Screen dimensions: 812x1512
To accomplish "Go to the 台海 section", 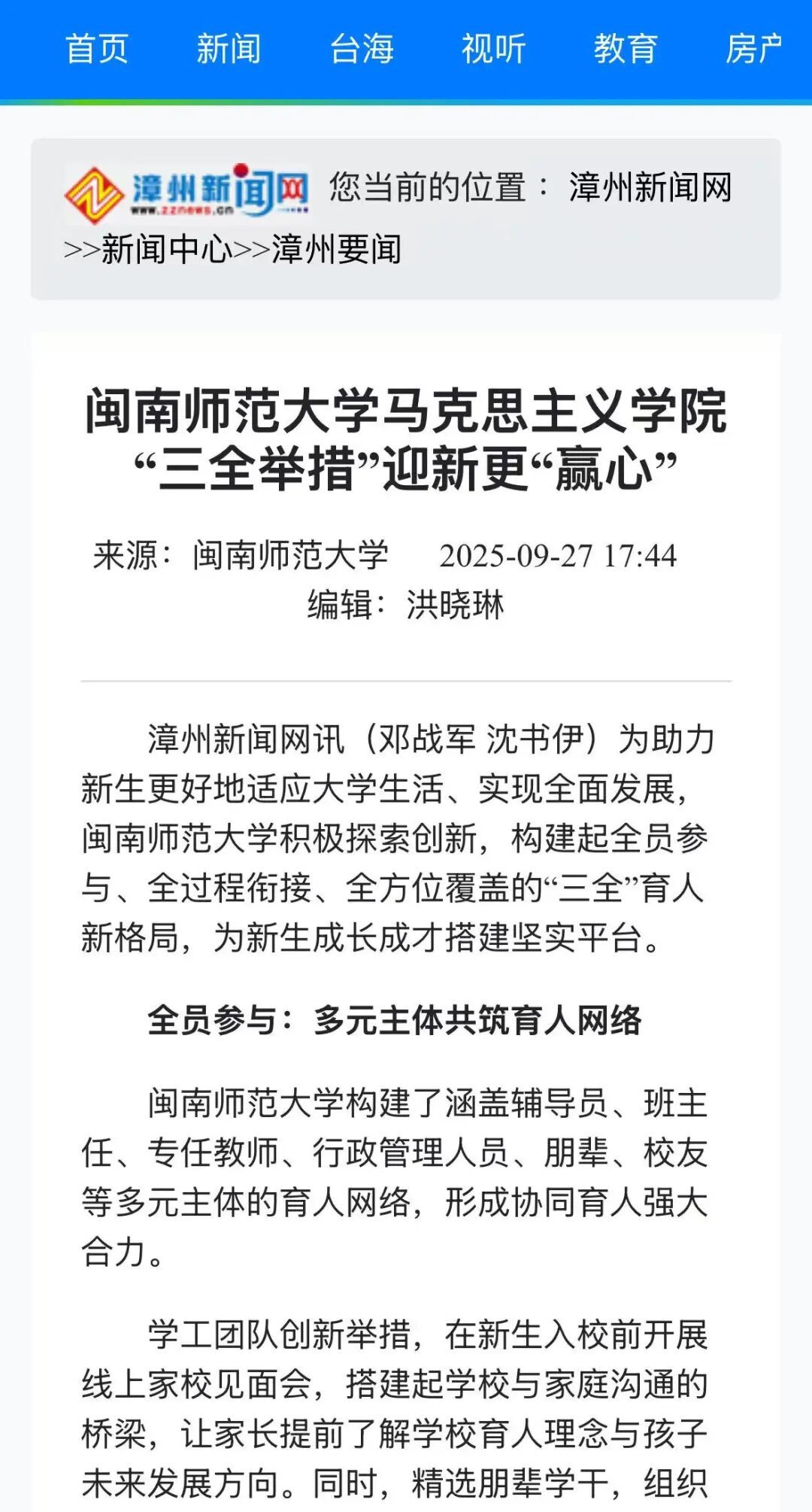I will click(x=362, y=49).
